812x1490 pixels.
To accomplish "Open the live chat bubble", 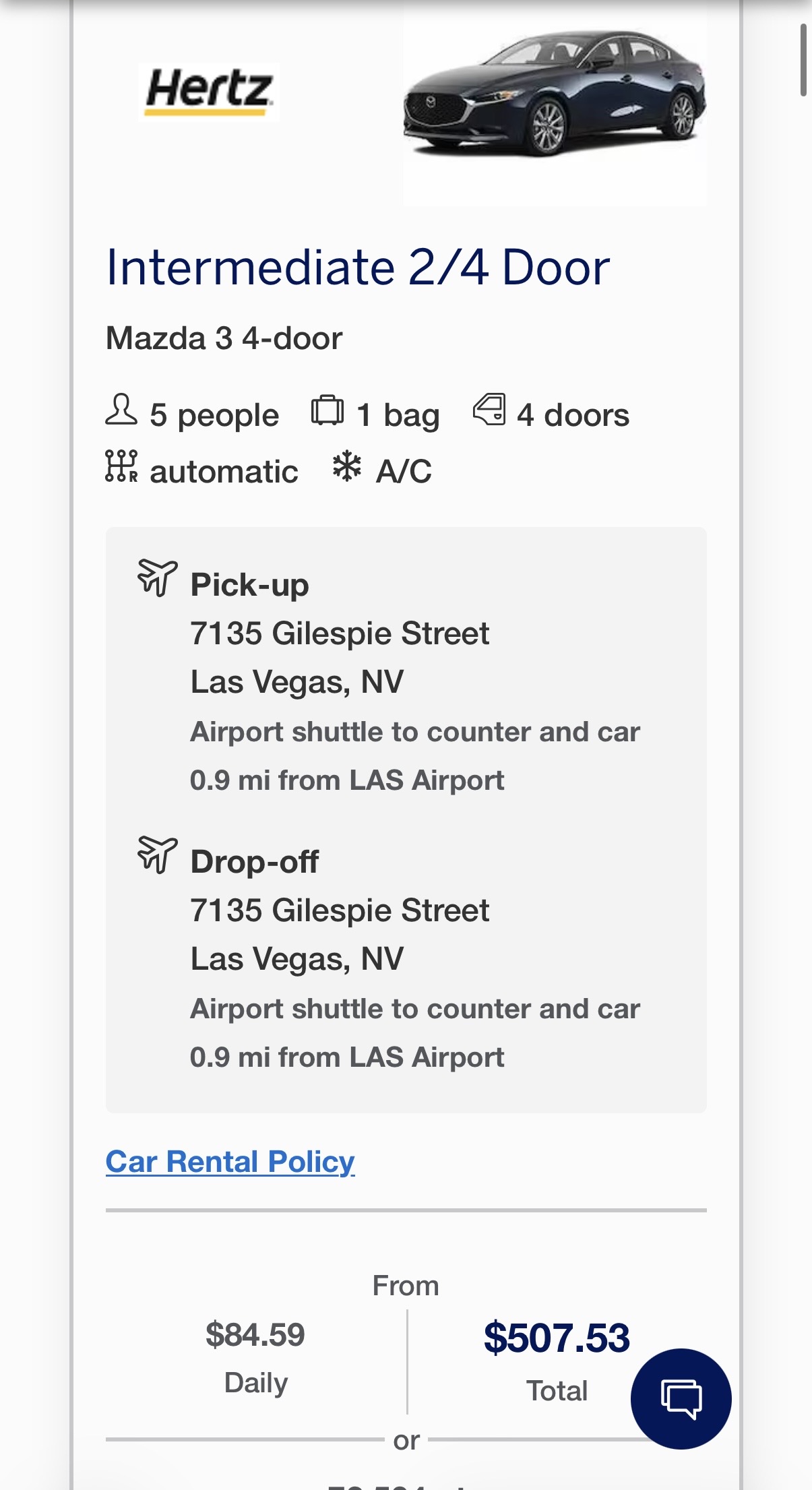I will tap(681, 1398).
